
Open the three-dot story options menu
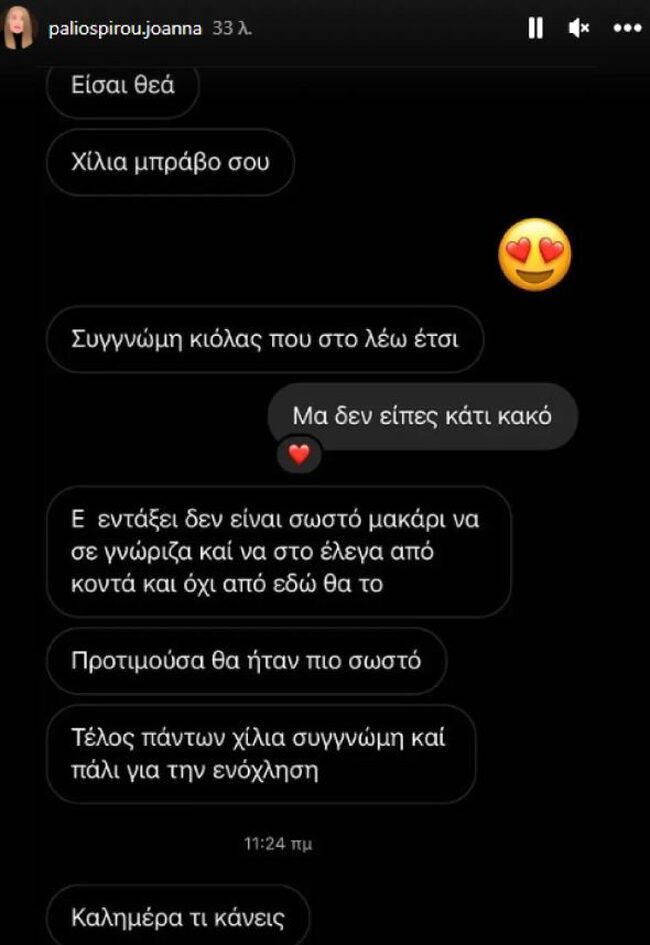tap(627, 29)
